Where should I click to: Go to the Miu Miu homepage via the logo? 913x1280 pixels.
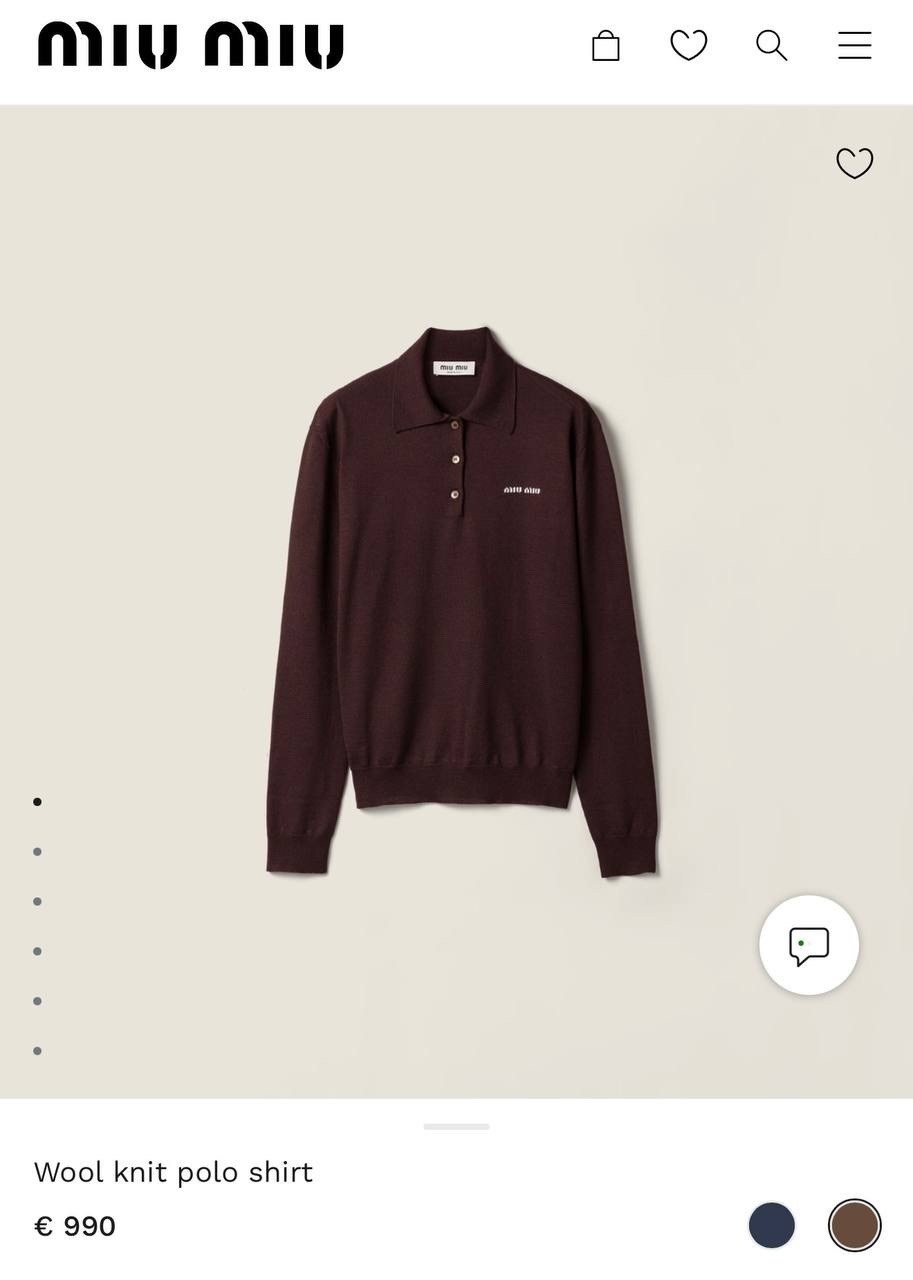pos(191,46)
